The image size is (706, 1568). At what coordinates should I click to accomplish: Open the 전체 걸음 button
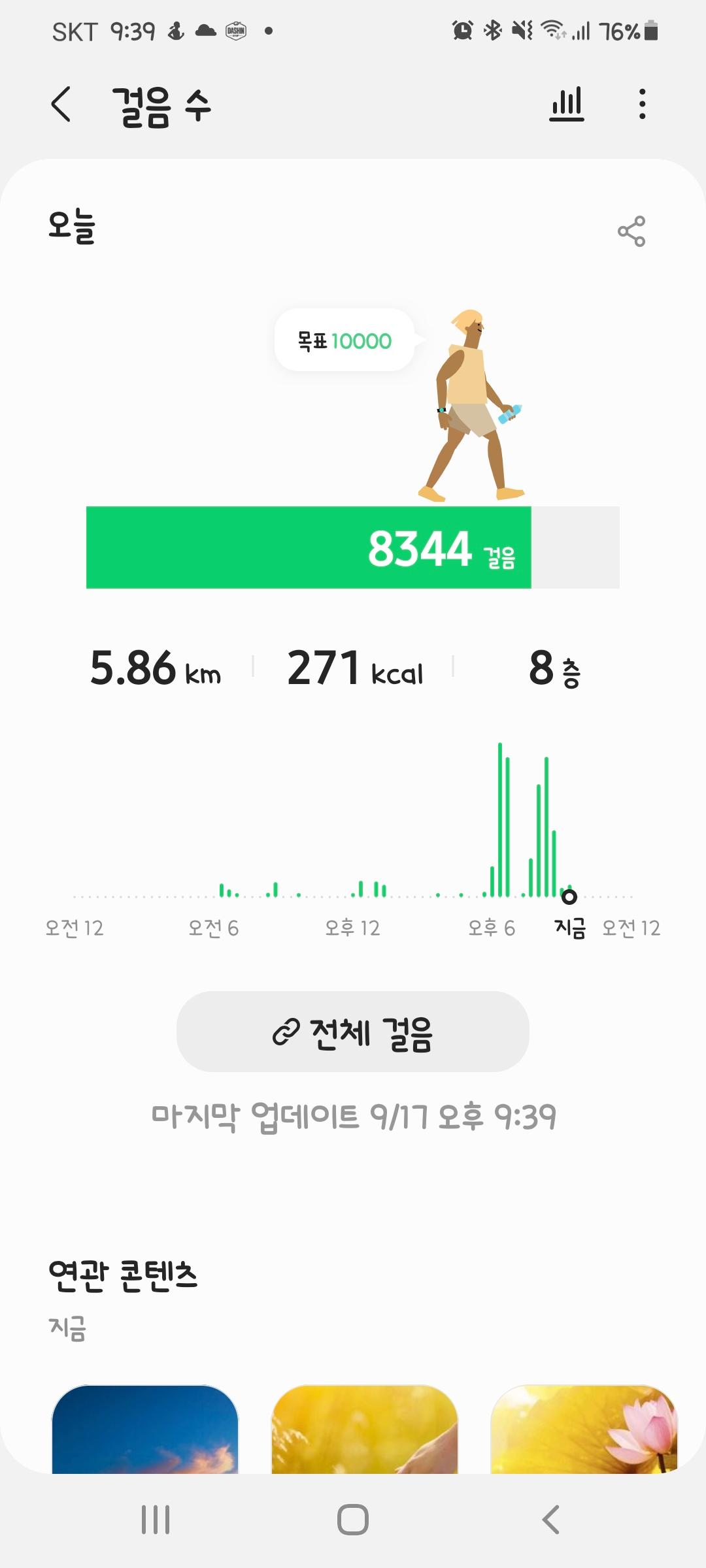pos(353,1032)
